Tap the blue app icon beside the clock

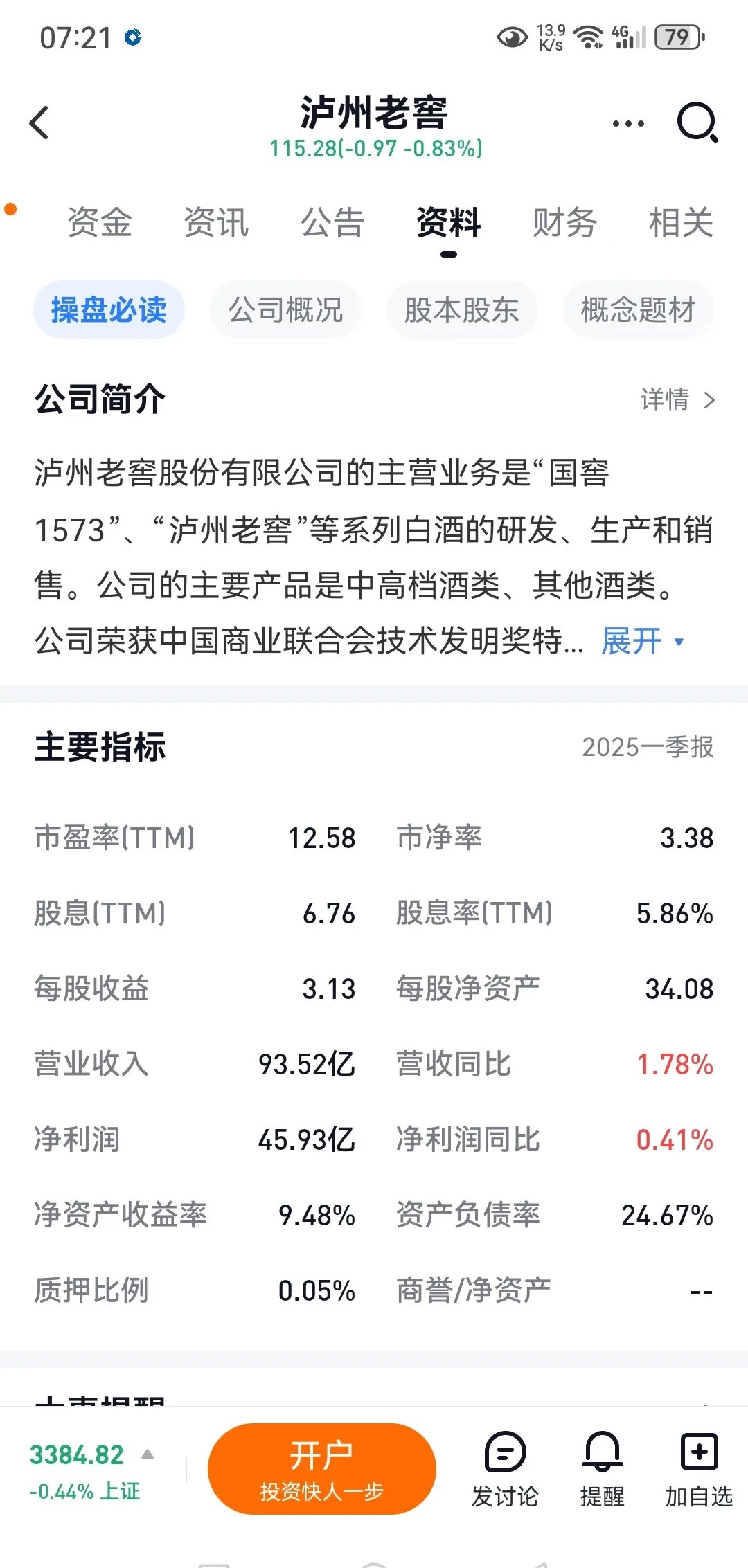click(x=134, y=39)
